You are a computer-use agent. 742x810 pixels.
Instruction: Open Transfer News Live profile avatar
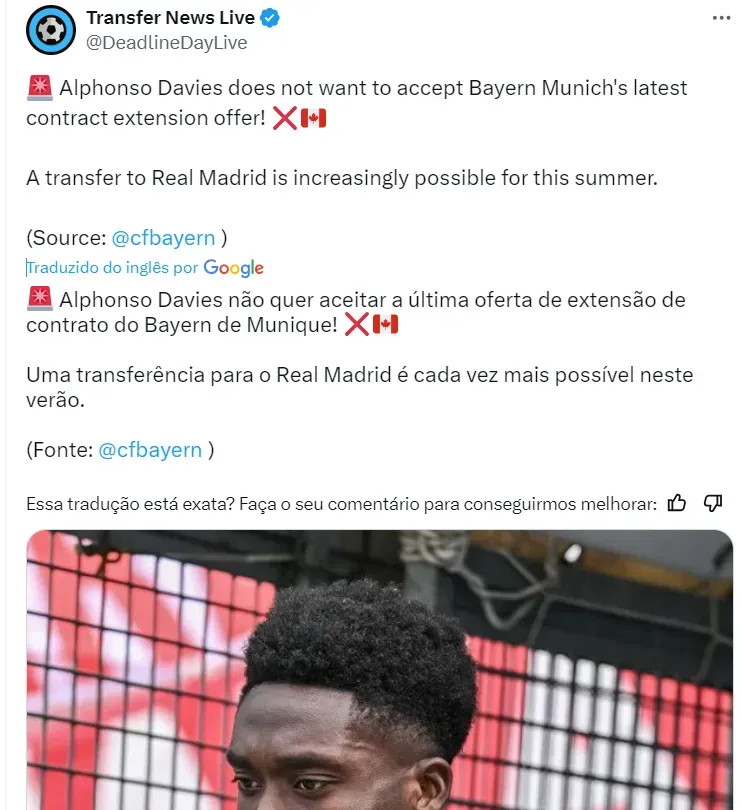[50, 30]
